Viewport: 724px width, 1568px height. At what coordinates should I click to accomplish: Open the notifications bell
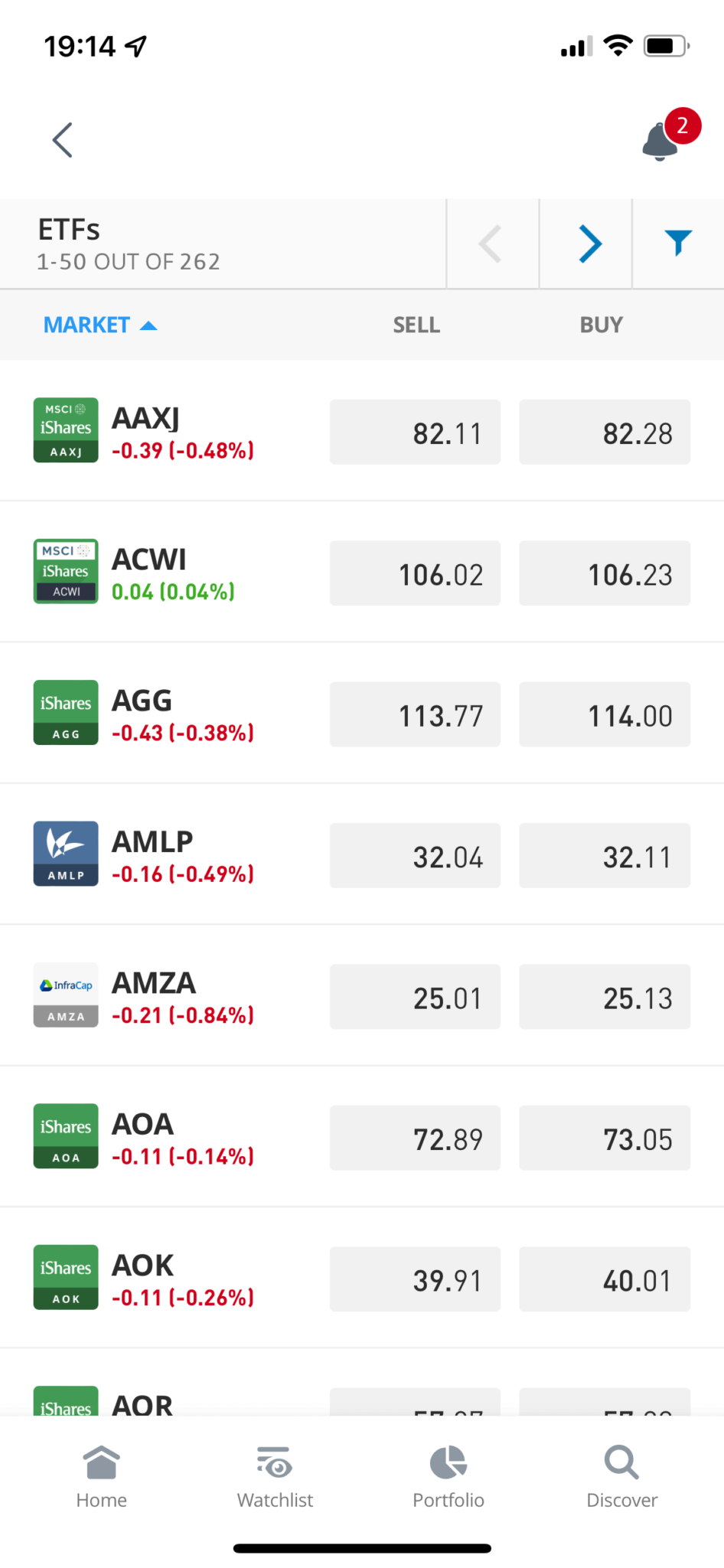660,141
